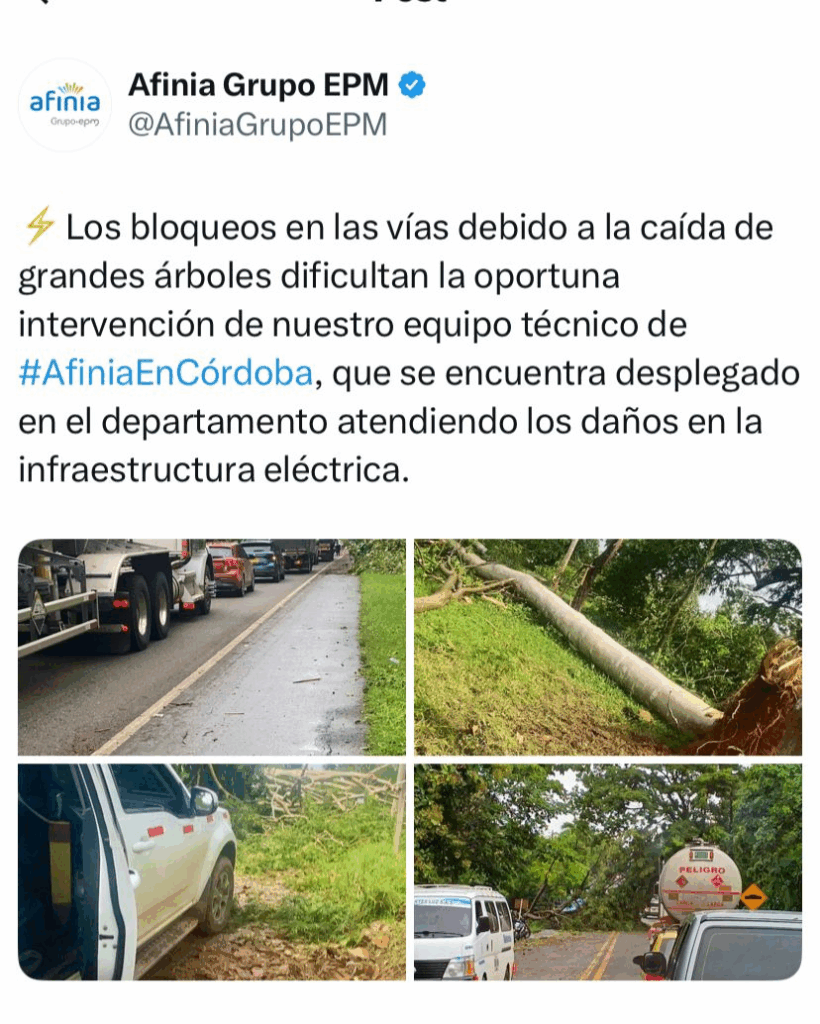The image size is (820, 1024).
Task: Open the #AfiniaEnCórdoba hashtag
Action: (x=166, y=374)
